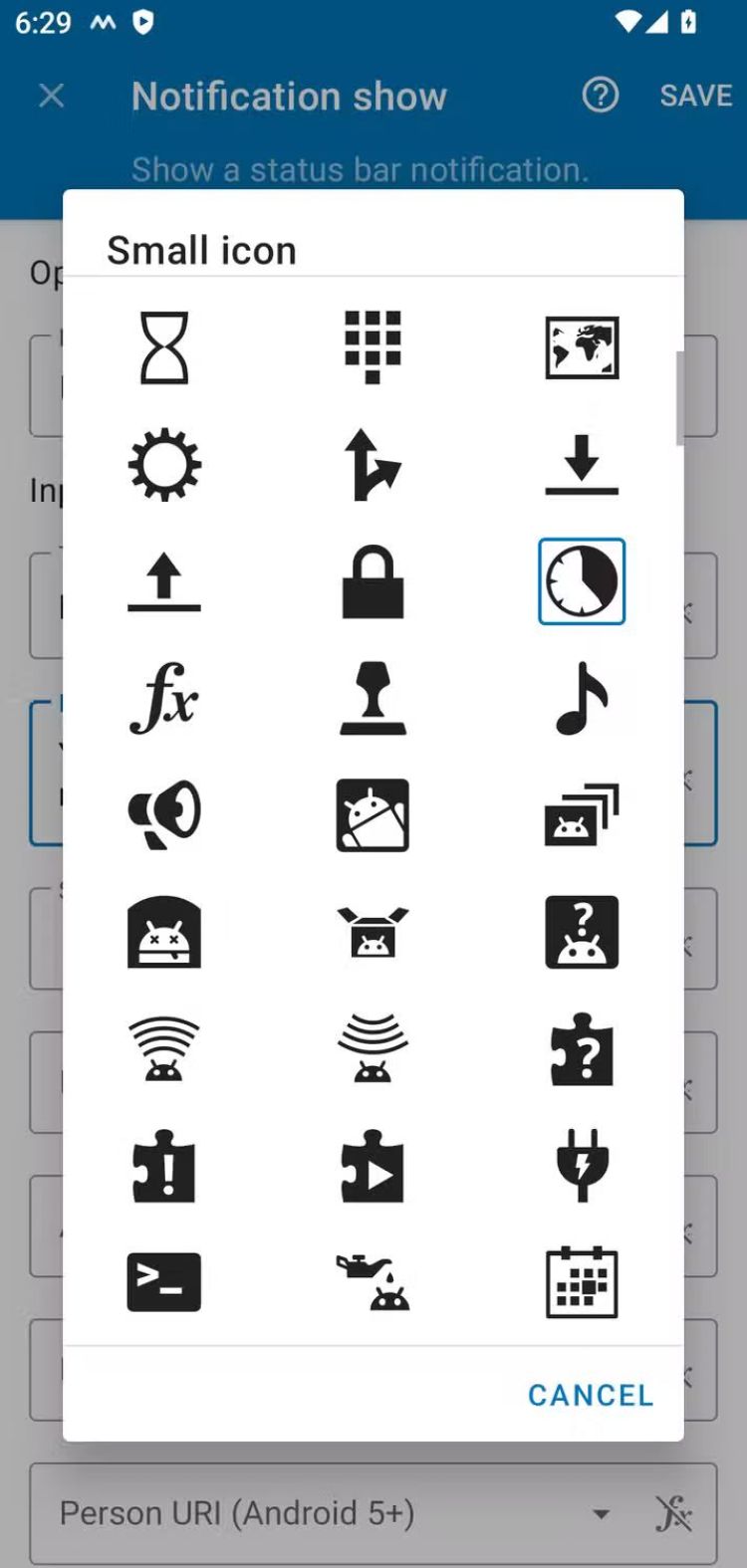Choose the download arrow icon
747x1568 pixels.
pos(582,465)
